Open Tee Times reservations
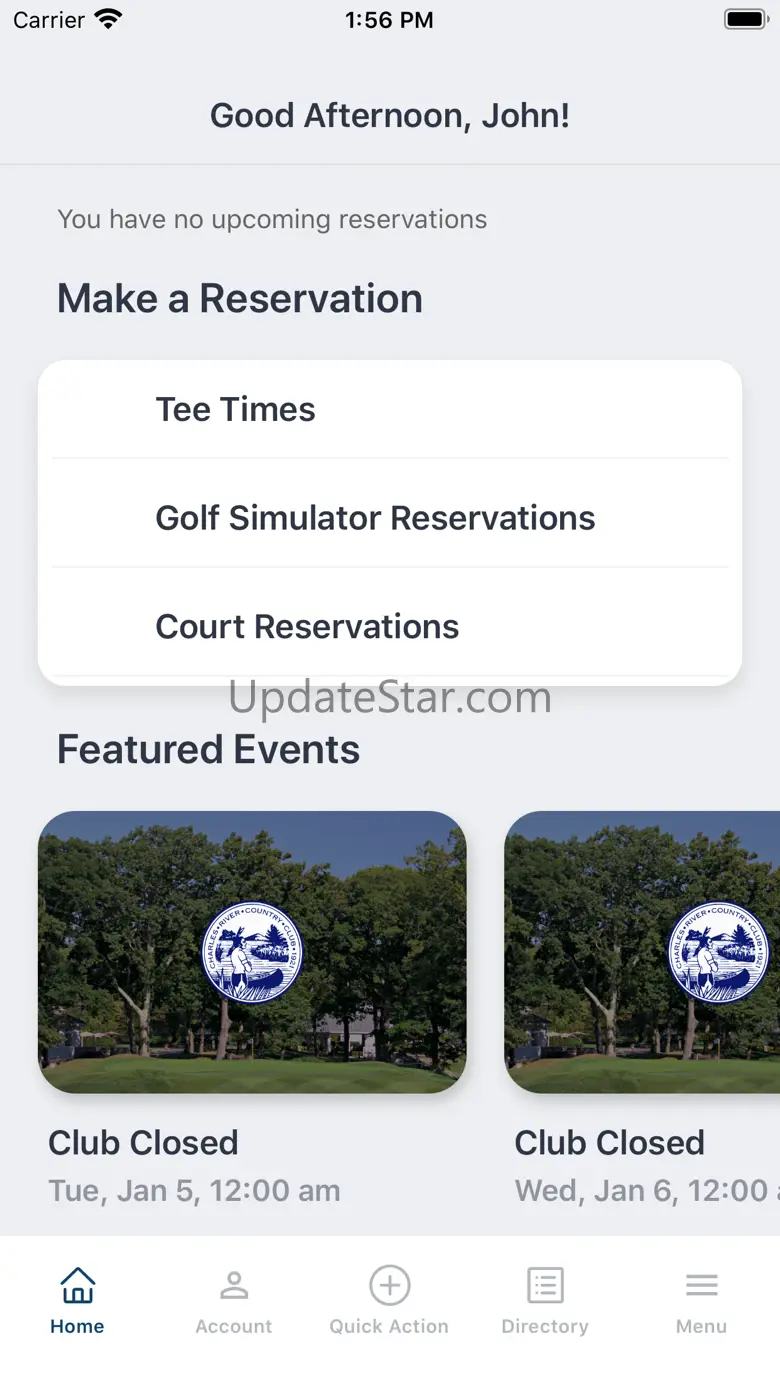This screenshot has width=780, height=1387. [390, 409]
